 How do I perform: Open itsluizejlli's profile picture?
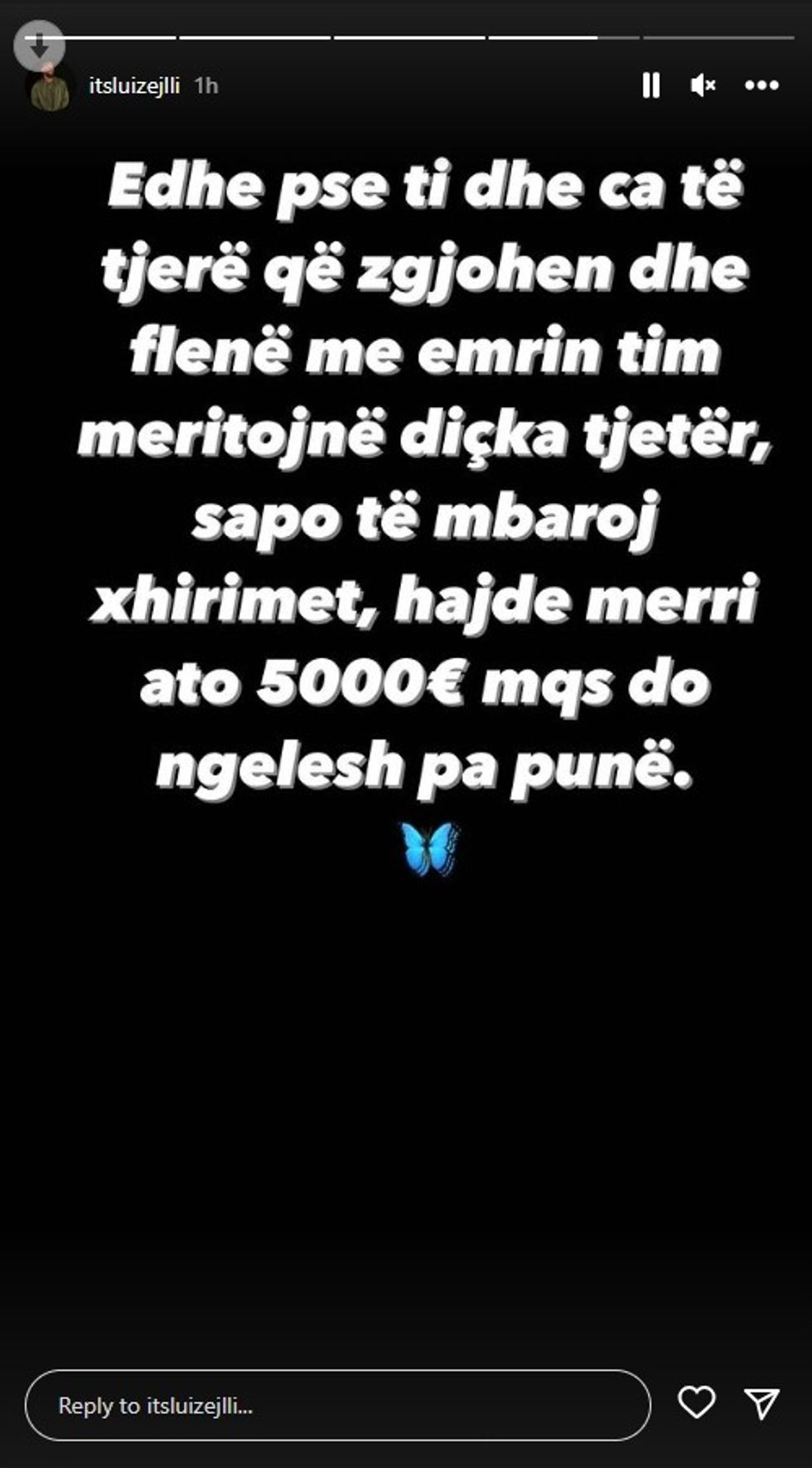(49, 85)
